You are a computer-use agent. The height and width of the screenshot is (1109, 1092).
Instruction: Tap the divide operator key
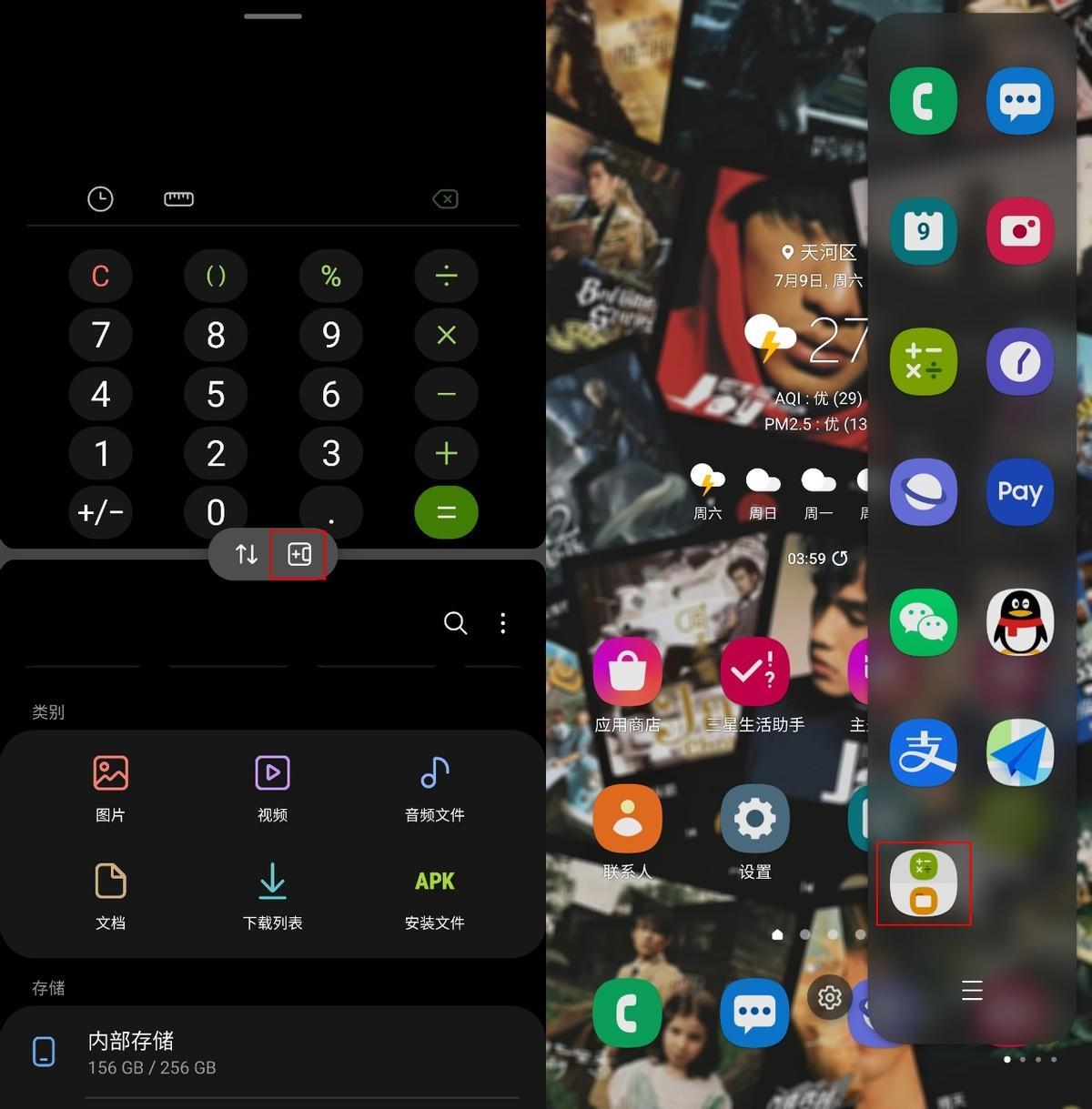[446, 276]
